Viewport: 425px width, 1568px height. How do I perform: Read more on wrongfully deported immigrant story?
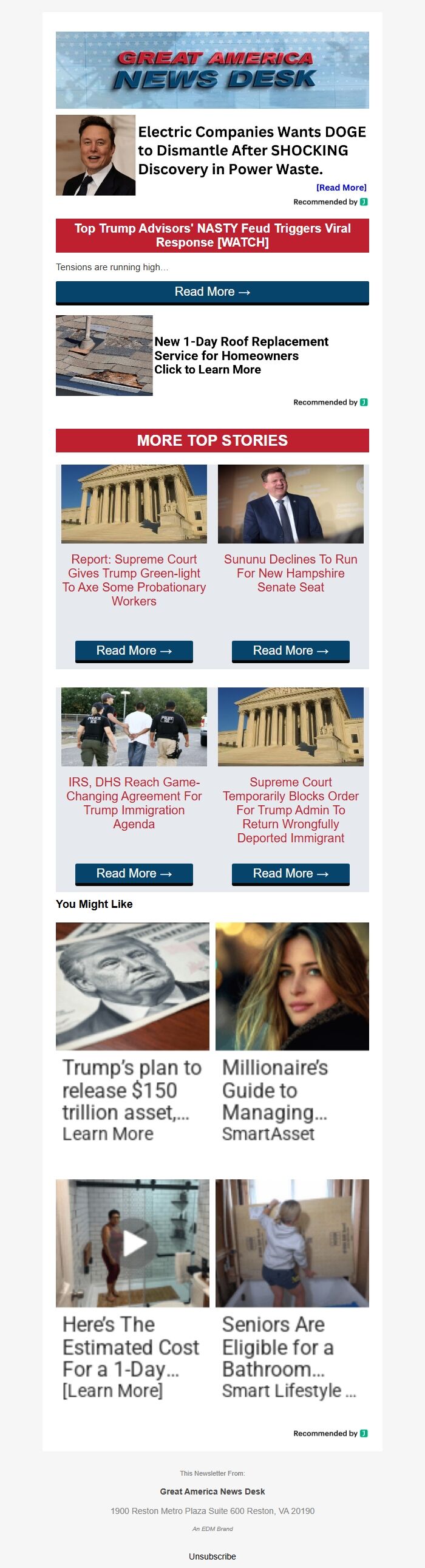click(x=290, y=873)
